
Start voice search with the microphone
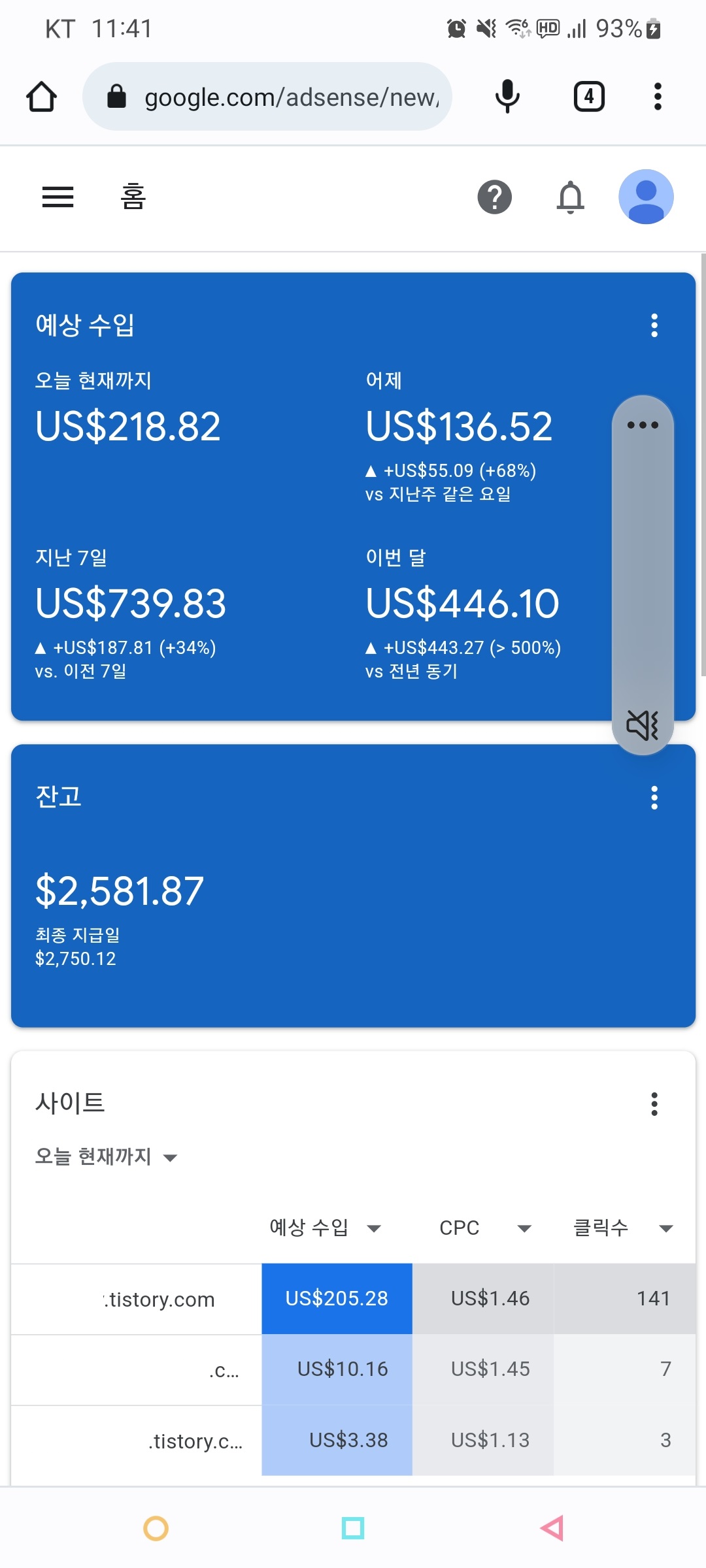tap(507, 97)
